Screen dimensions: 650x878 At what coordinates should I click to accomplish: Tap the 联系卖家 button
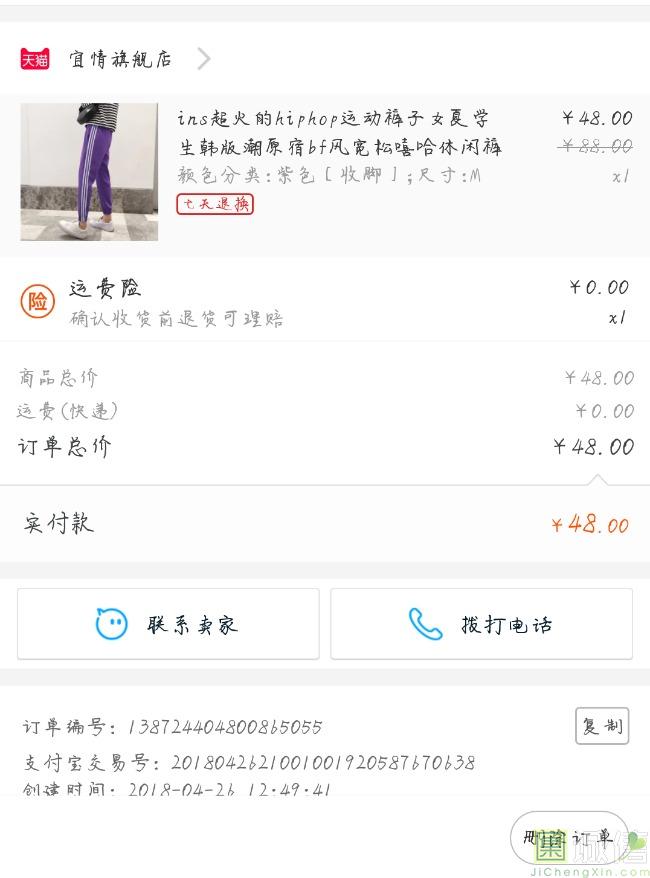(168, 624)
